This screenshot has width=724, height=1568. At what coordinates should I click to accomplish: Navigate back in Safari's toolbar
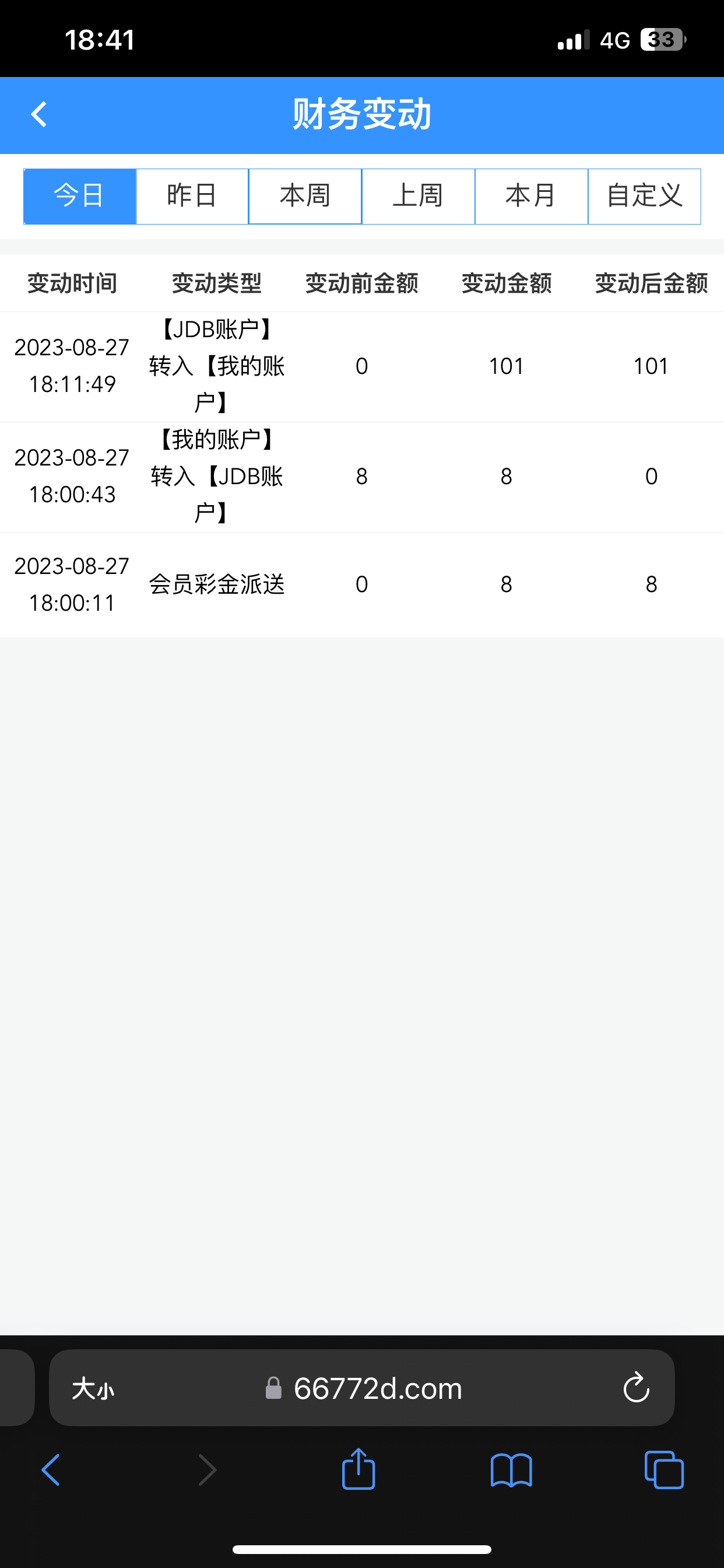tap(51, 1470)
